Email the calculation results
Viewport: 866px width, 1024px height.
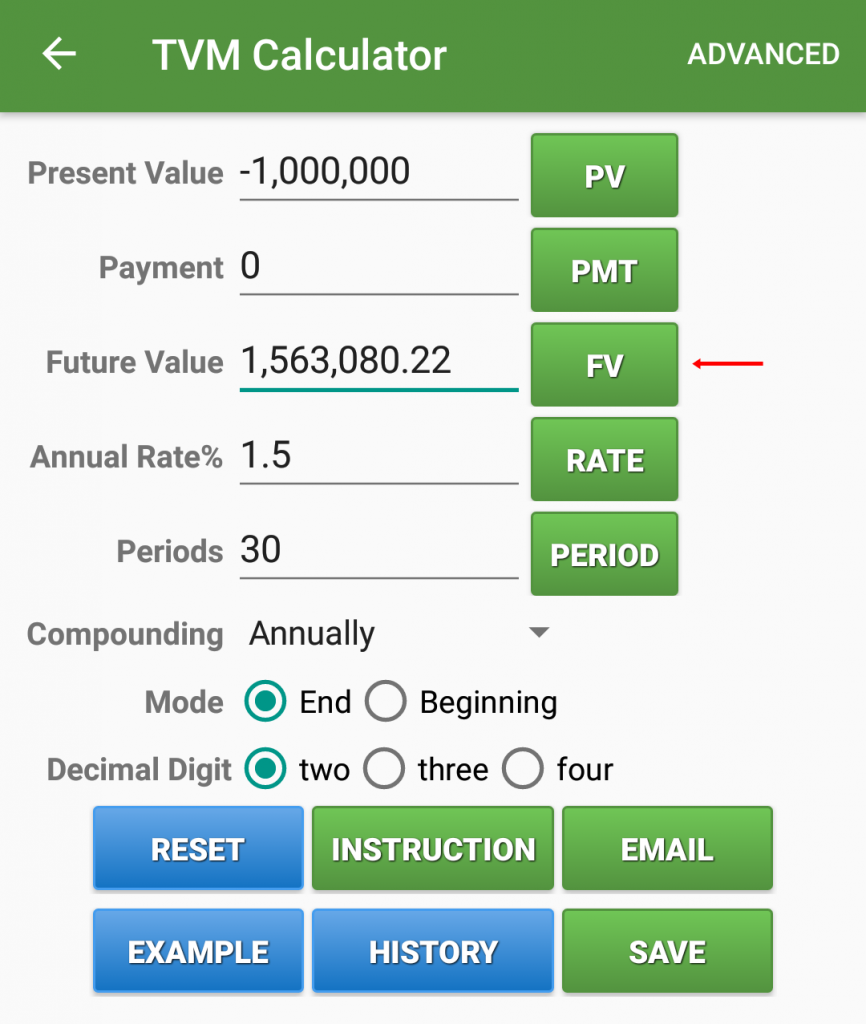(667, 848)
